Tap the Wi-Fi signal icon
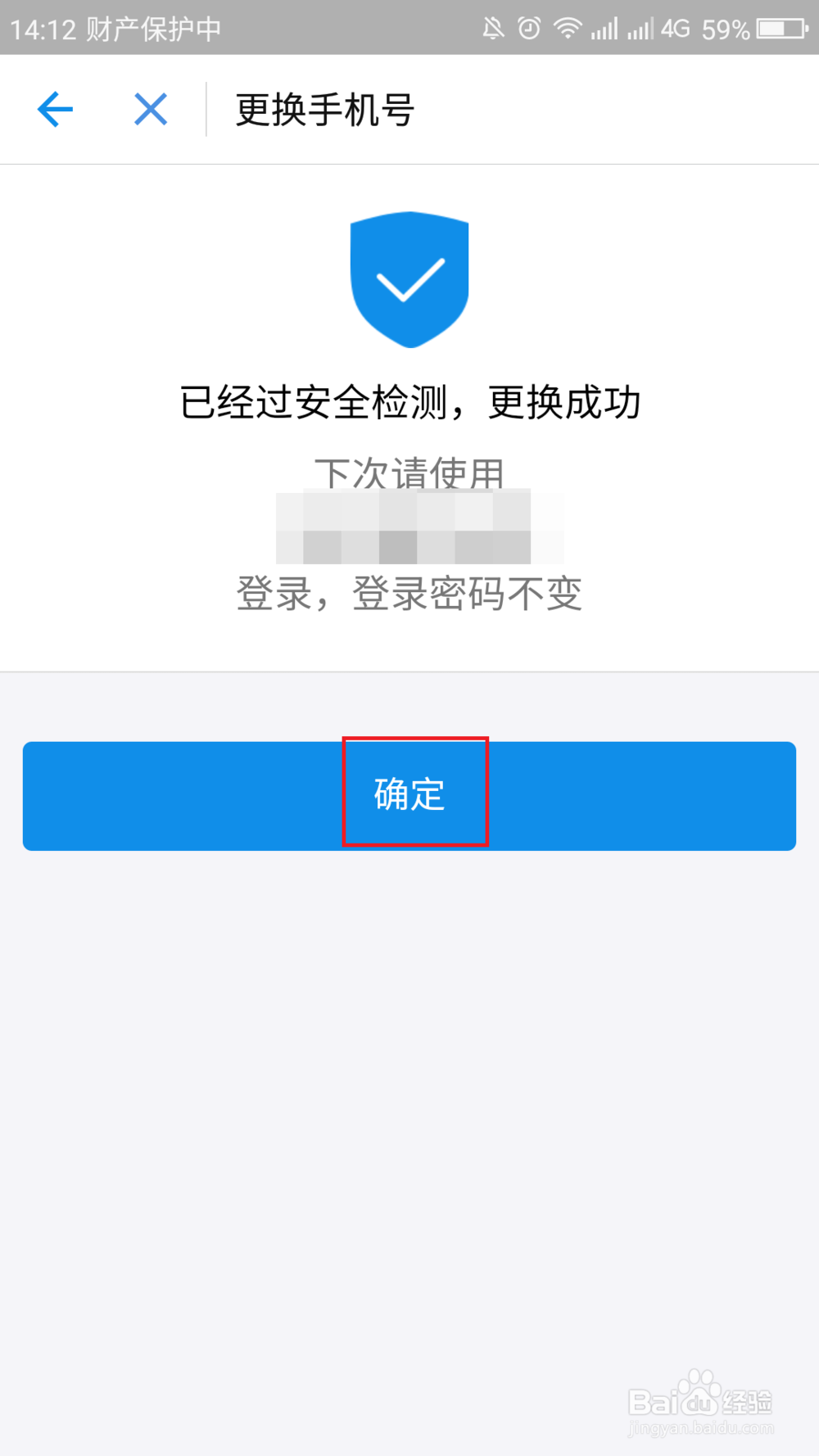The image size is (819, 1456). click(x=567, y=27)
